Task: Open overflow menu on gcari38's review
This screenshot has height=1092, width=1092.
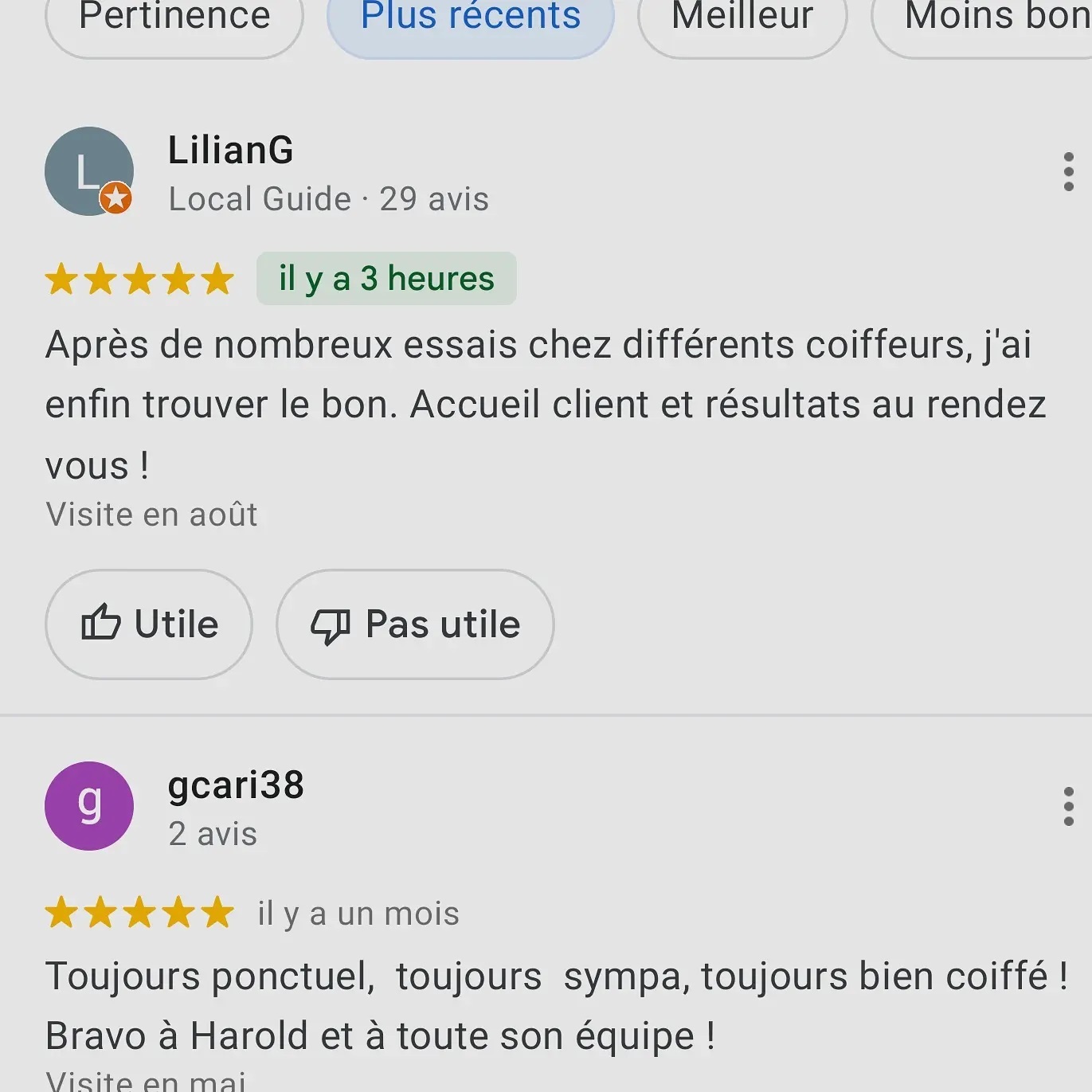Action: [1068, 806]
